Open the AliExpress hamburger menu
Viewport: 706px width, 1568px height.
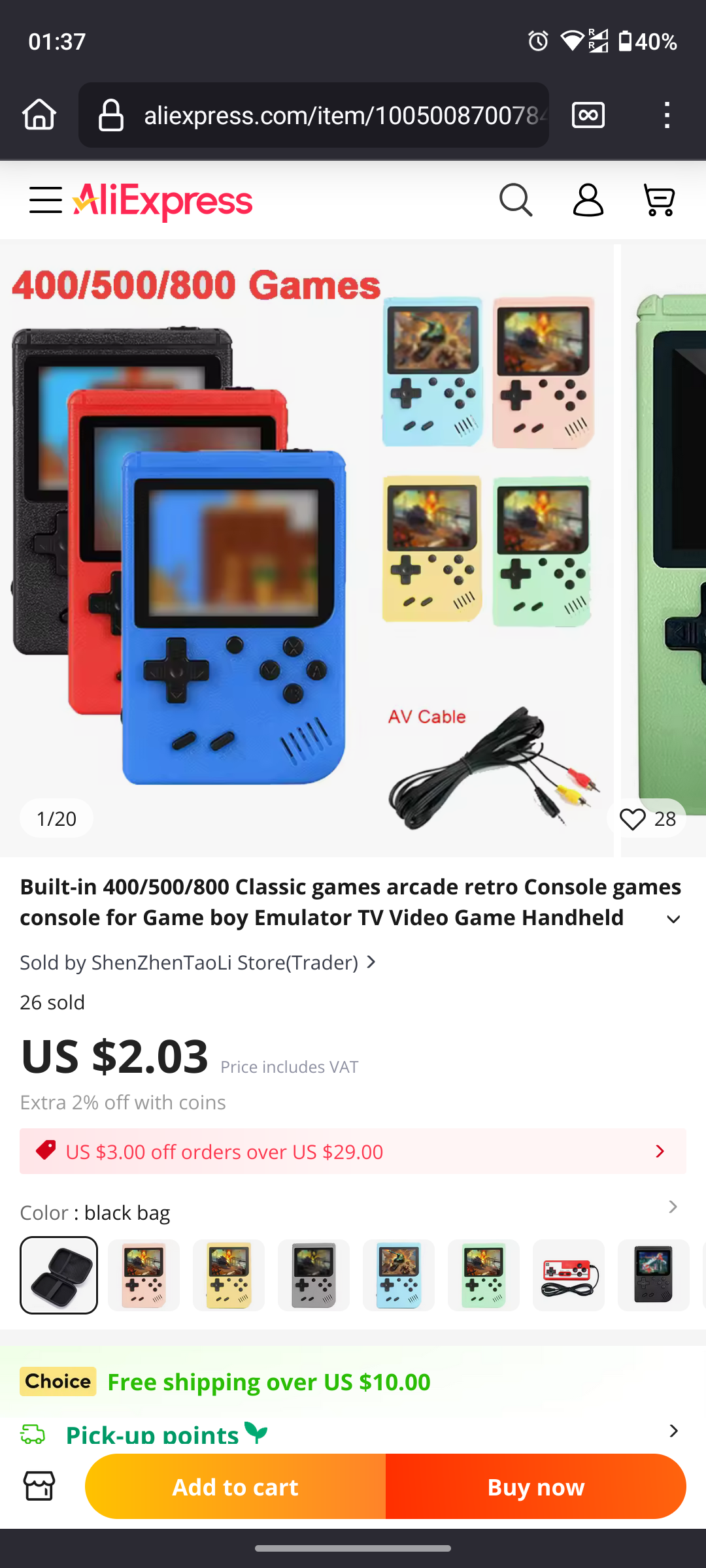coord(46,200)
